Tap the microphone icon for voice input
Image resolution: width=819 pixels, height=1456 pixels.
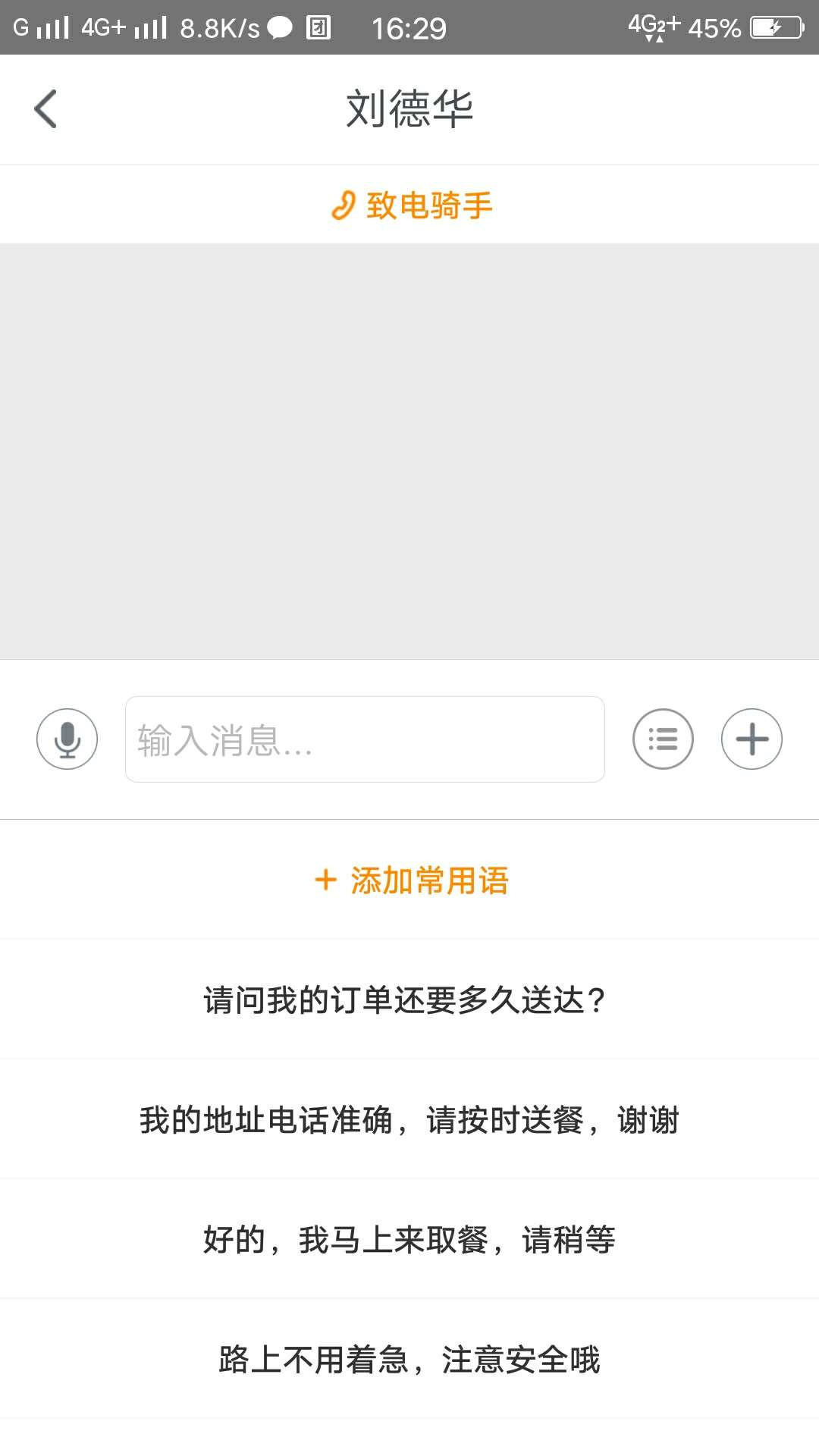tap(67, 739)
